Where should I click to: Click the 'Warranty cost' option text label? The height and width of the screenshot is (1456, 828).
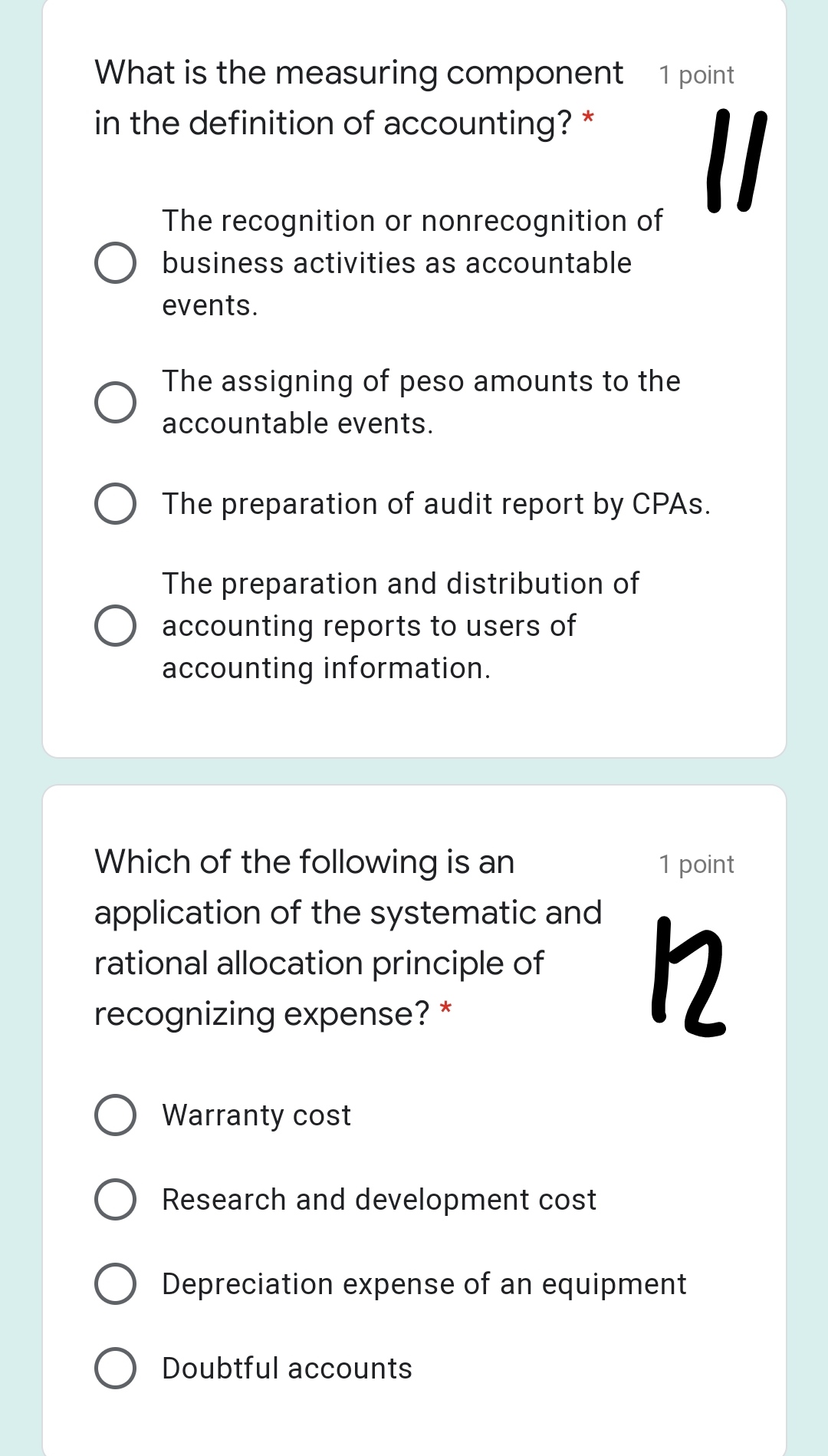256,1115
